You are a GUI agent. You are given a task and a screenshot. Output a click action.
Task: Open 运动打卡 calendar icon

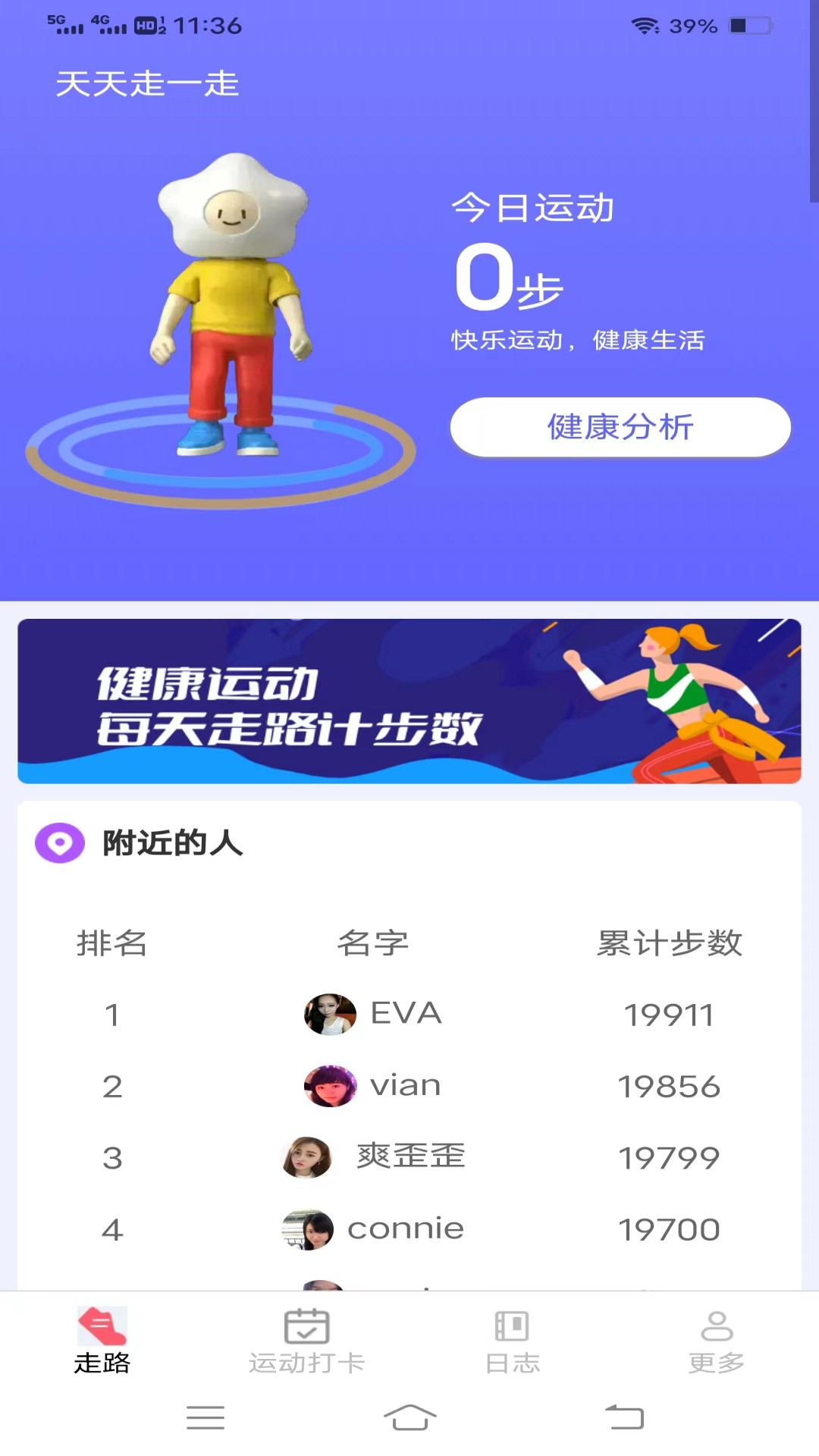pyautogui.click(x=306, y=1327)
